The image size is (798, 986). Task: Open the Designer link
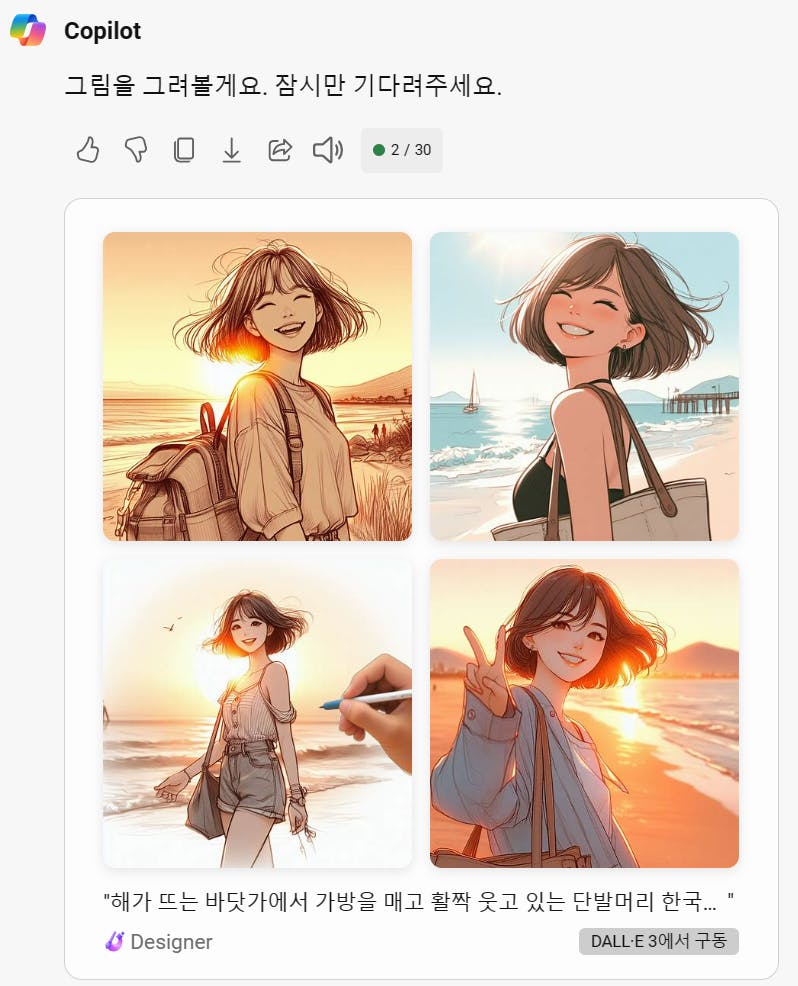click(x=158, y=942)
